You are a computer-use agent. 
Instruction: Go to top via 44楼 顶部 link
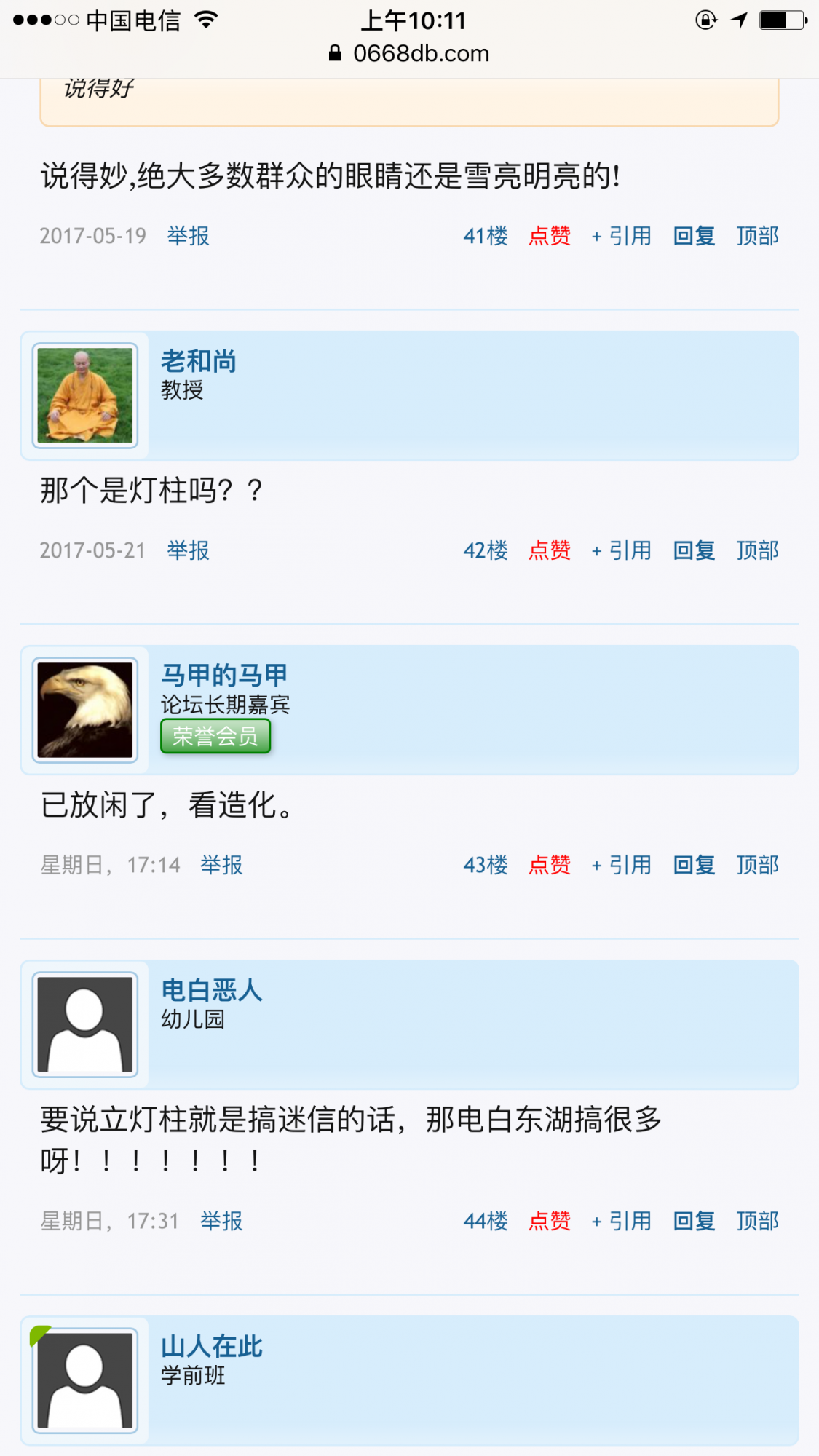click(757, 1221)
